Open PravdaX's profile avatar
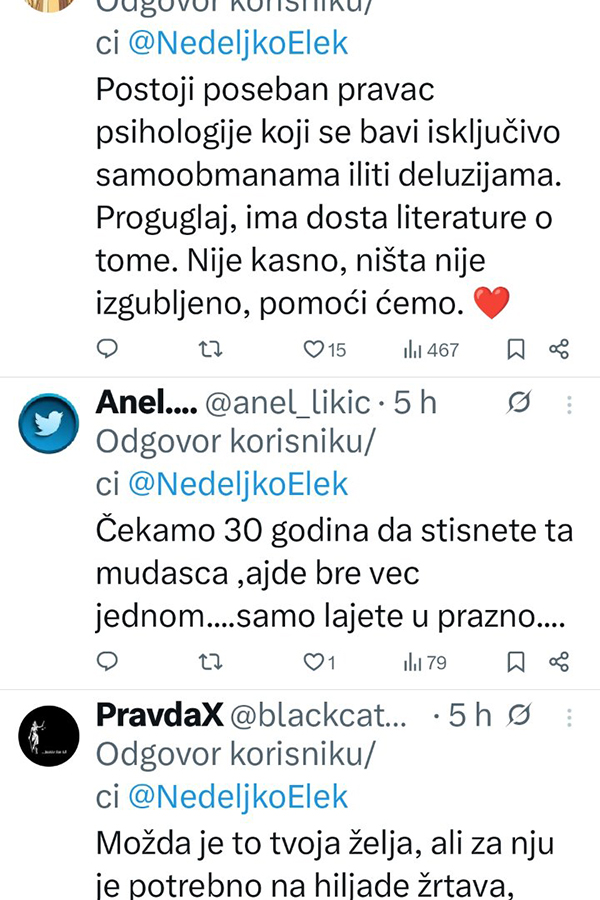600x900 pixels. click(49, 736)
